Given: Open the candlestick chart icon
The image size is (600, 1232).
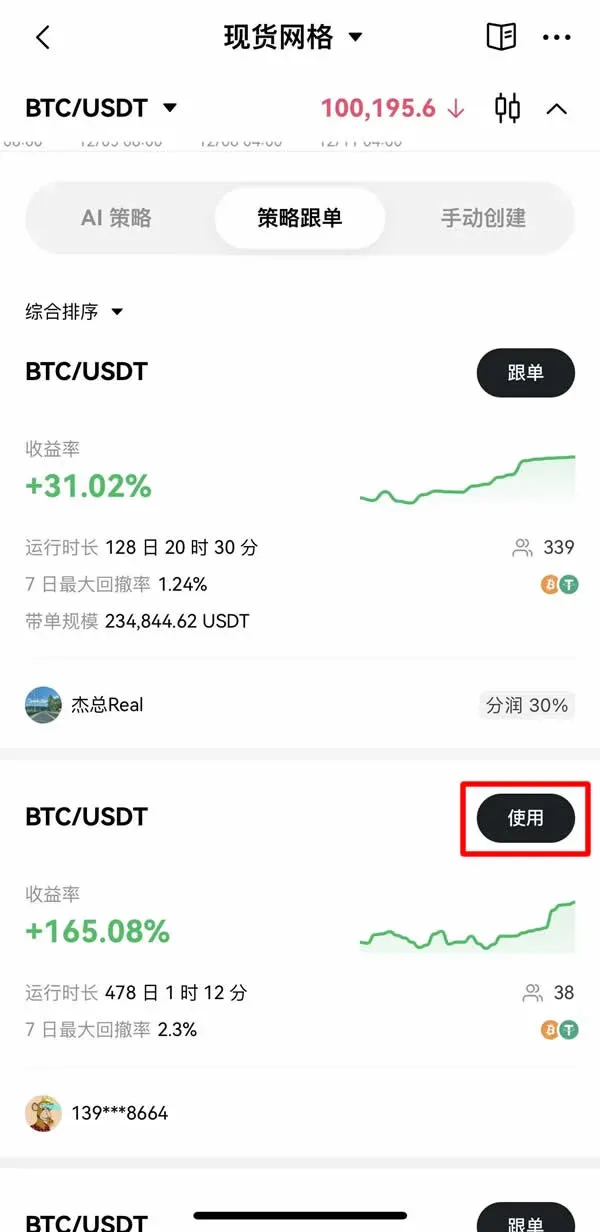Looking at the screenshot, I should click(x=508, y=108).
